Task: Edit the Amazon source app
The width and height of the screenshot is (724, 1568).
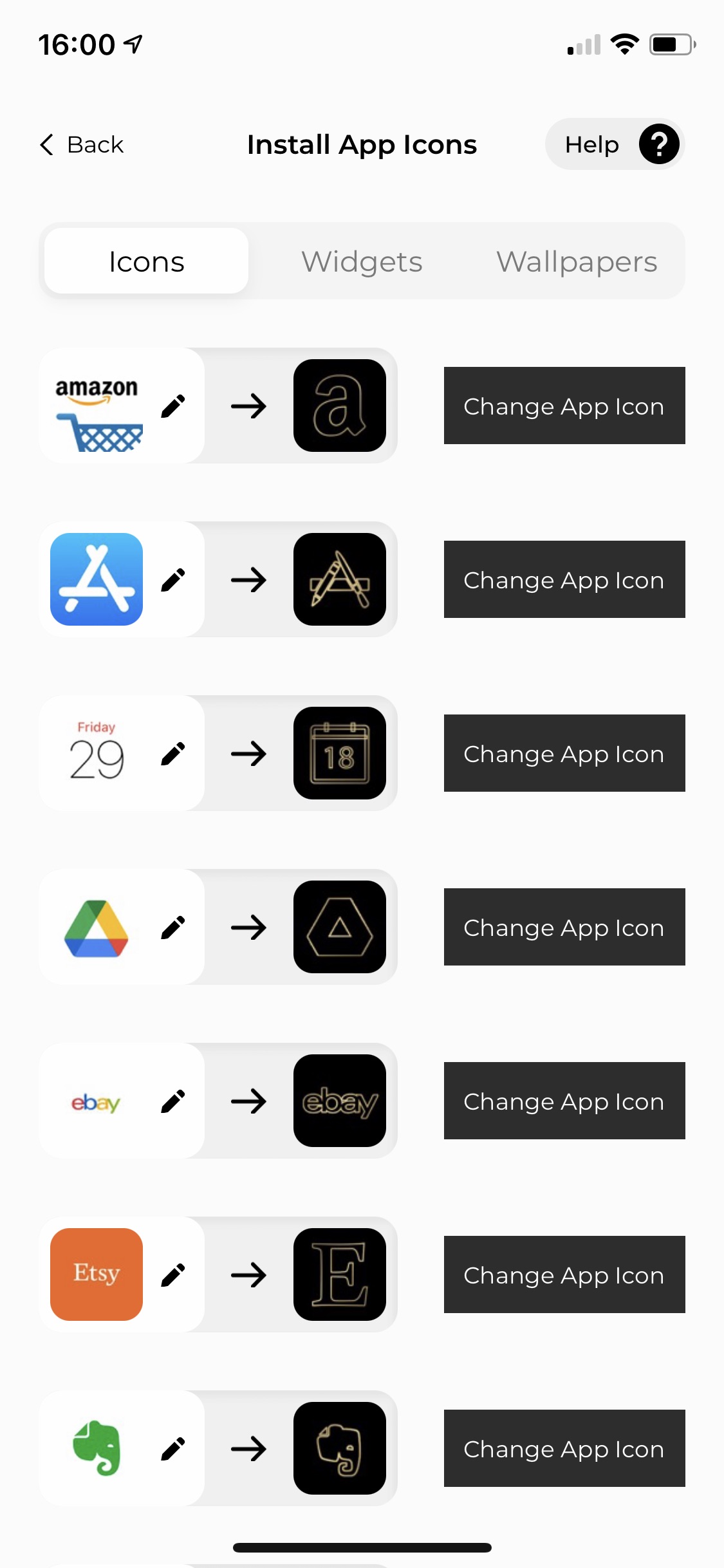Action: coord(173,406)
